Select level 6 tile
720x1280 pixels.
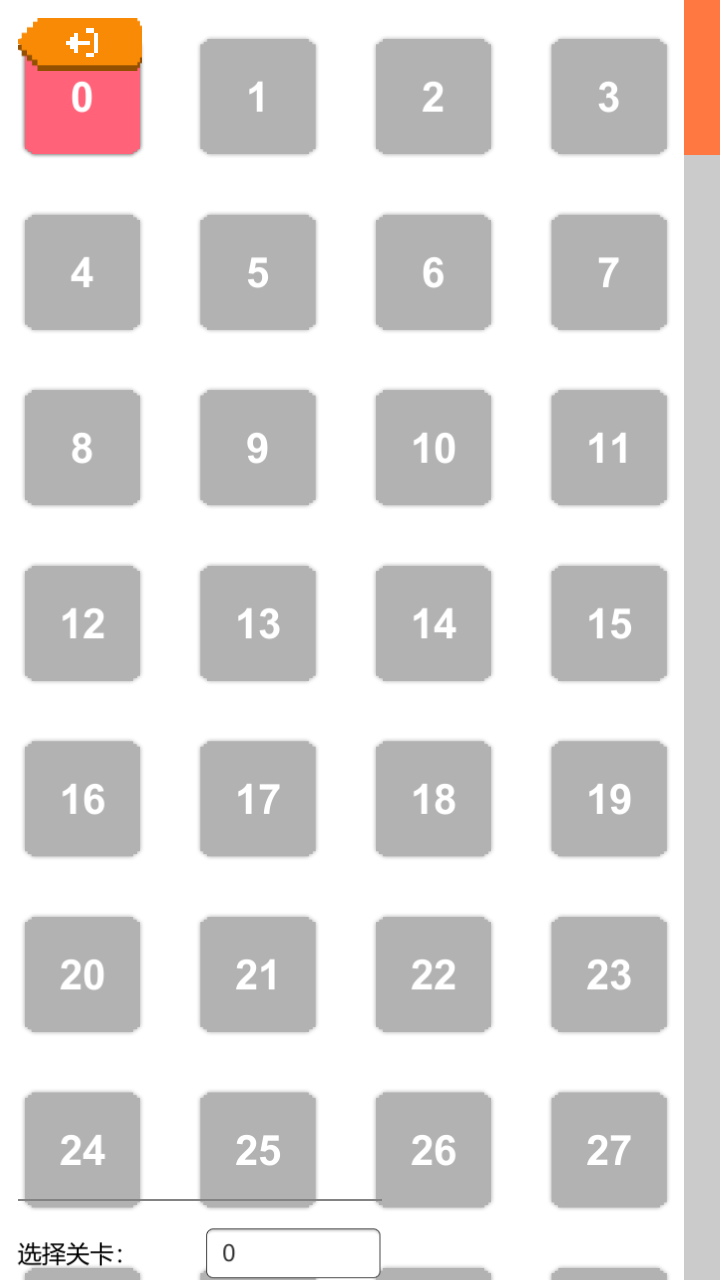pos(433,272)
